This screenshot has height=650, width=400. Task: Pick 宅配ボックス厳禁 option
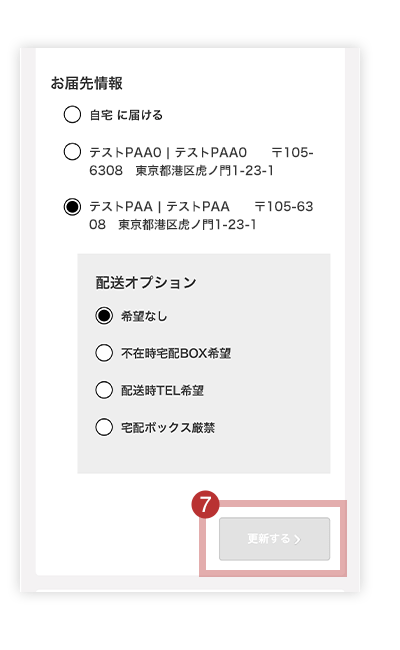tap(104, 427)
